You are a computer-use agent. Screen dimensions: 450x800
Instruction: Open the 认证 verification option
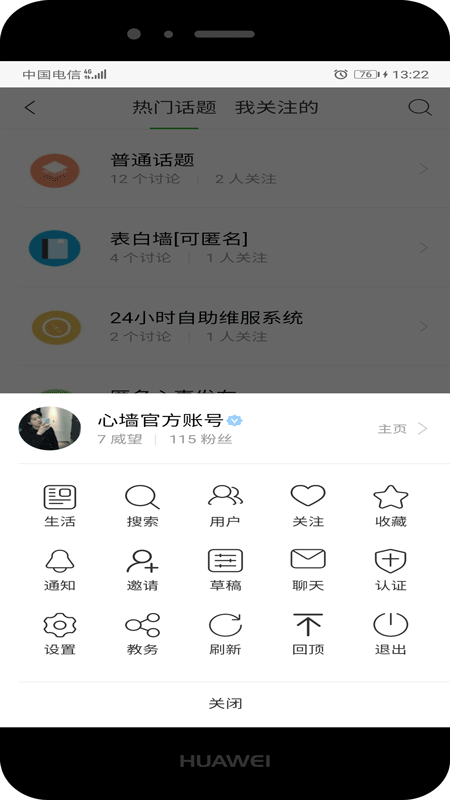[391, 570]
